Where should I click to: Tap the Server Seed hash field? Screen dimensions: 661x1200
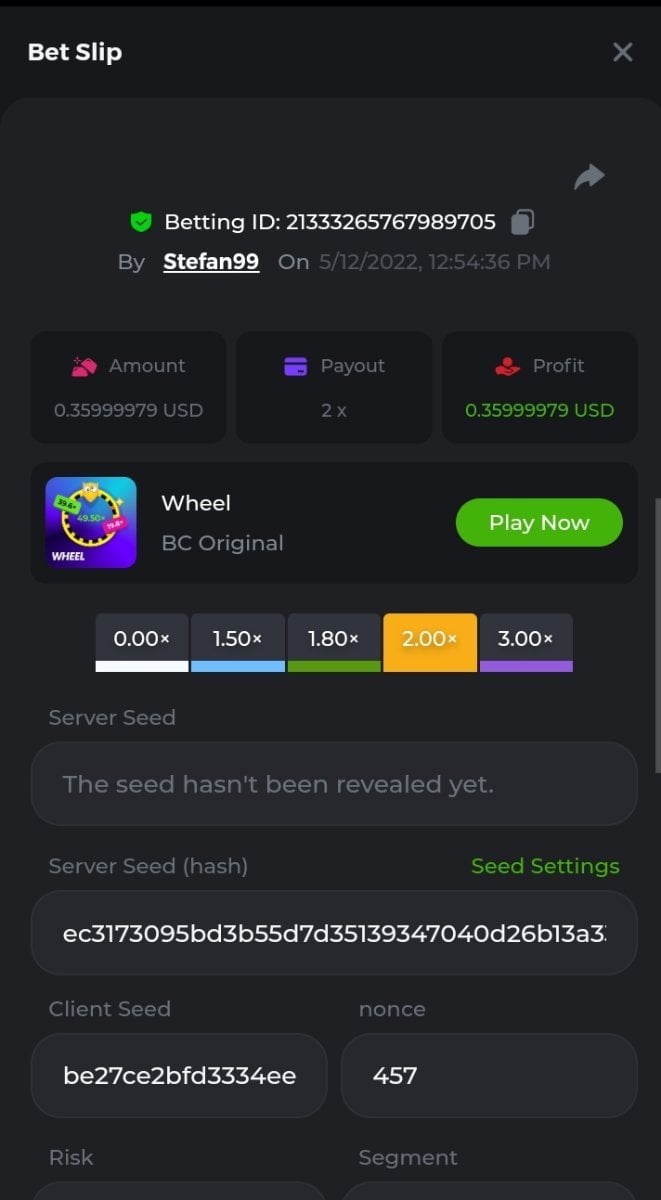(x=334, y=933)
